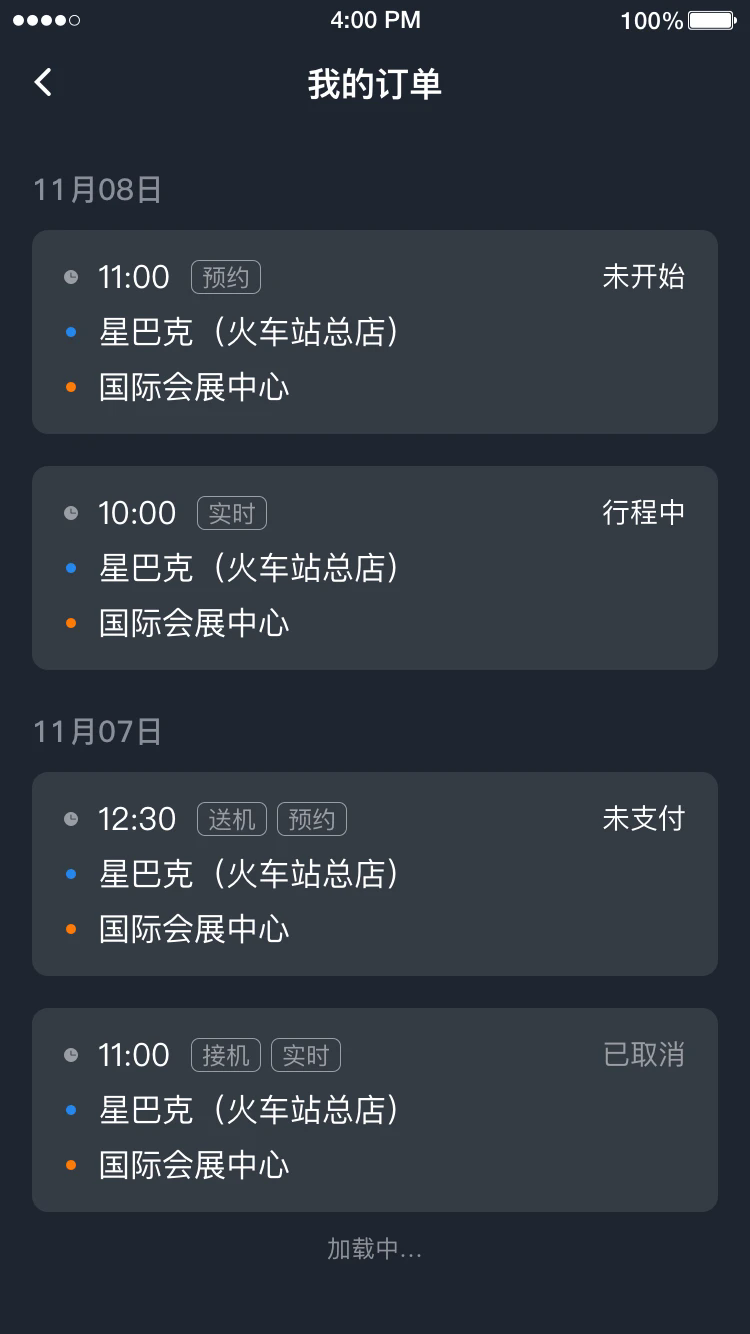Tap the blue pickup dot on the 行程中 order
The width and height of the screenshot is (750, 1334).
(x=69, y=567)
